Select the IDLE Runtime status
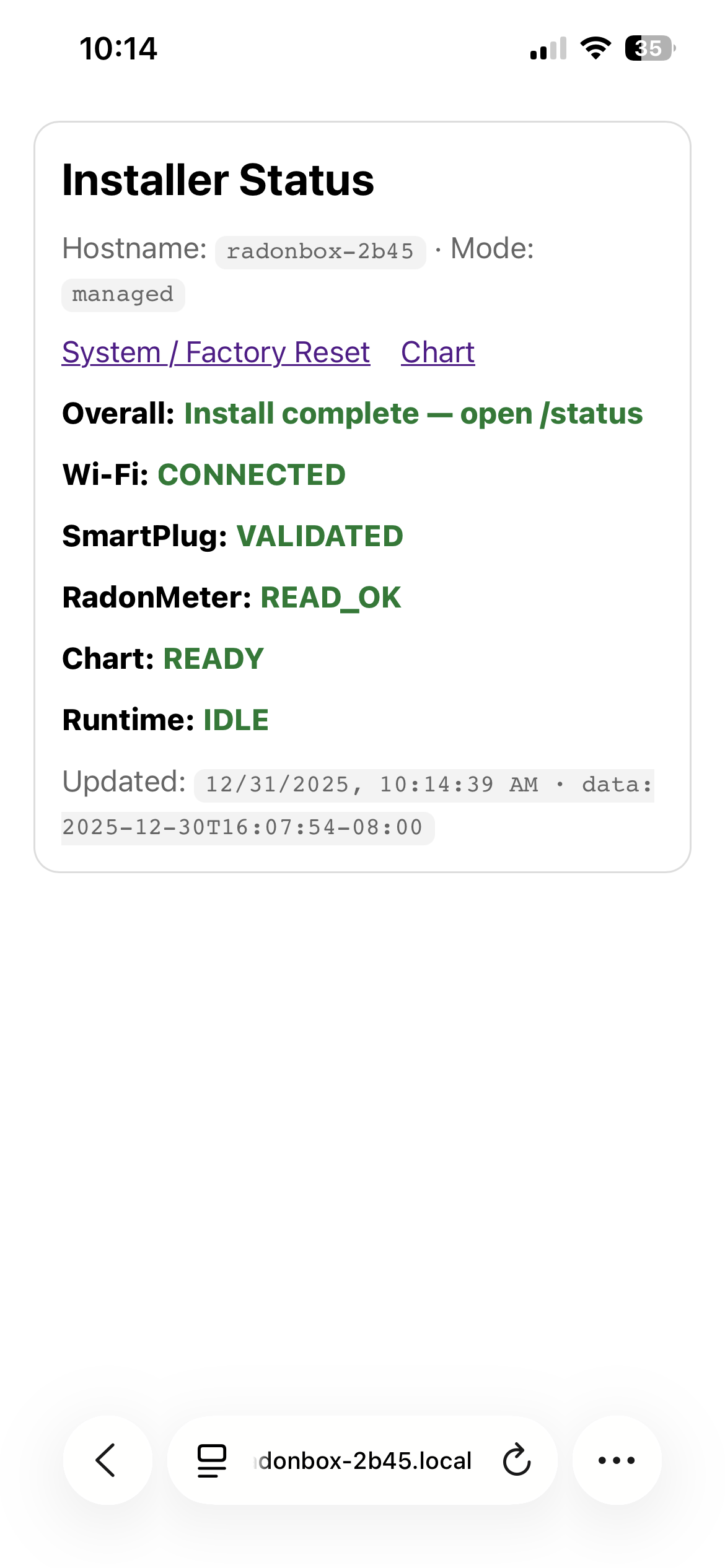This screenshot has height=1568, width=725. (236, 719)
